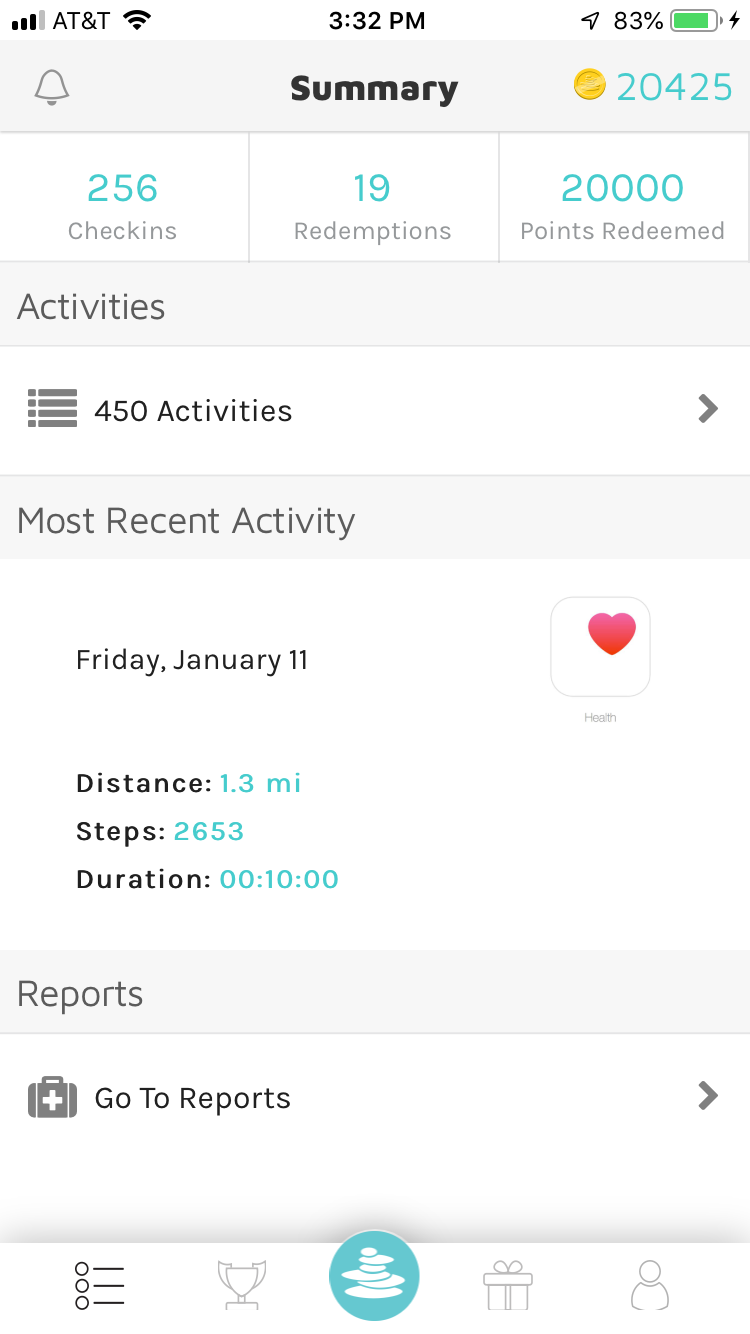Switch to the profile tab
The image size is (750, 1334).
(649, 1284)
